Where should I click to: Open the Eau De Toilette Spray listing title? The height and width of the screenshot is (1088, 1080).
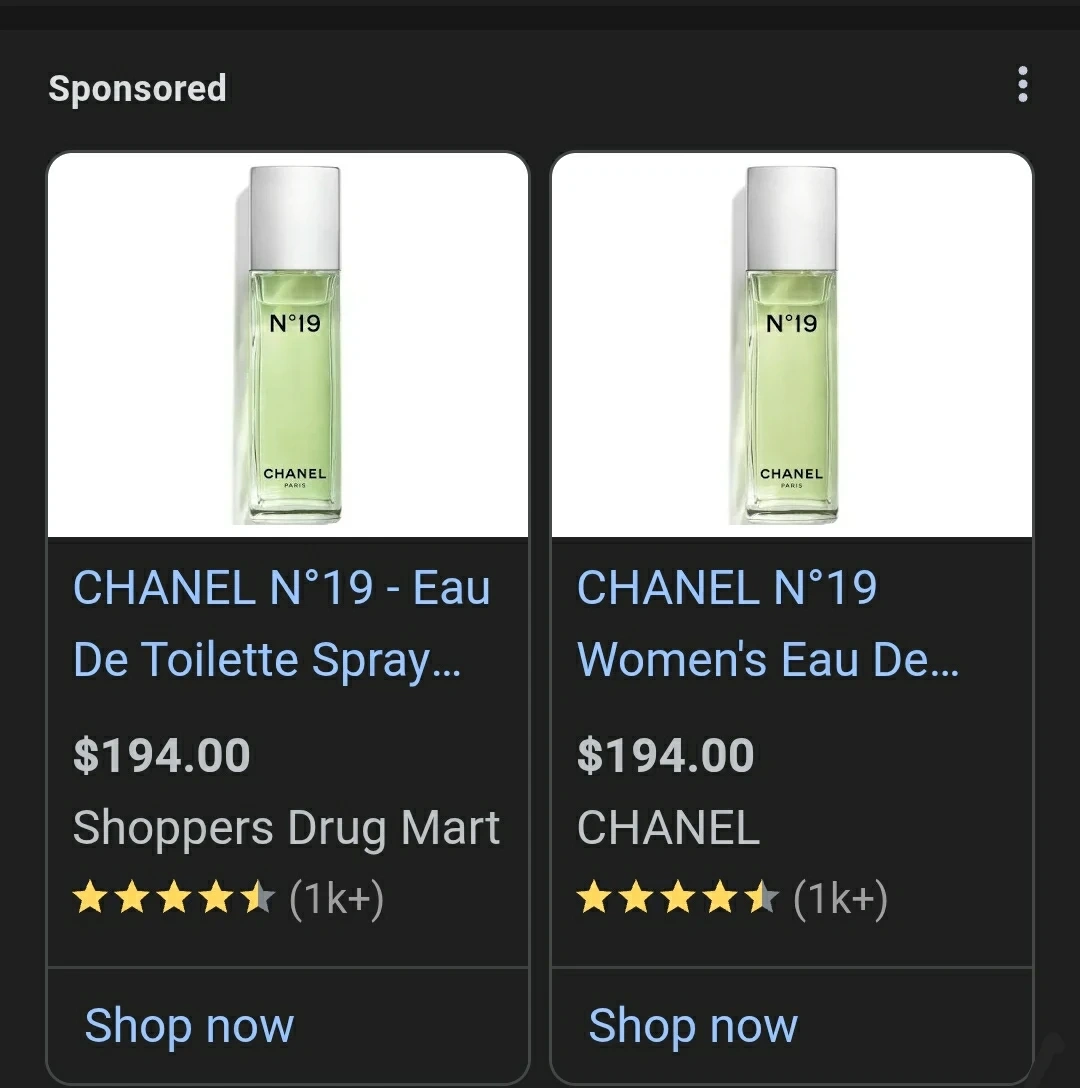(281, 623)
